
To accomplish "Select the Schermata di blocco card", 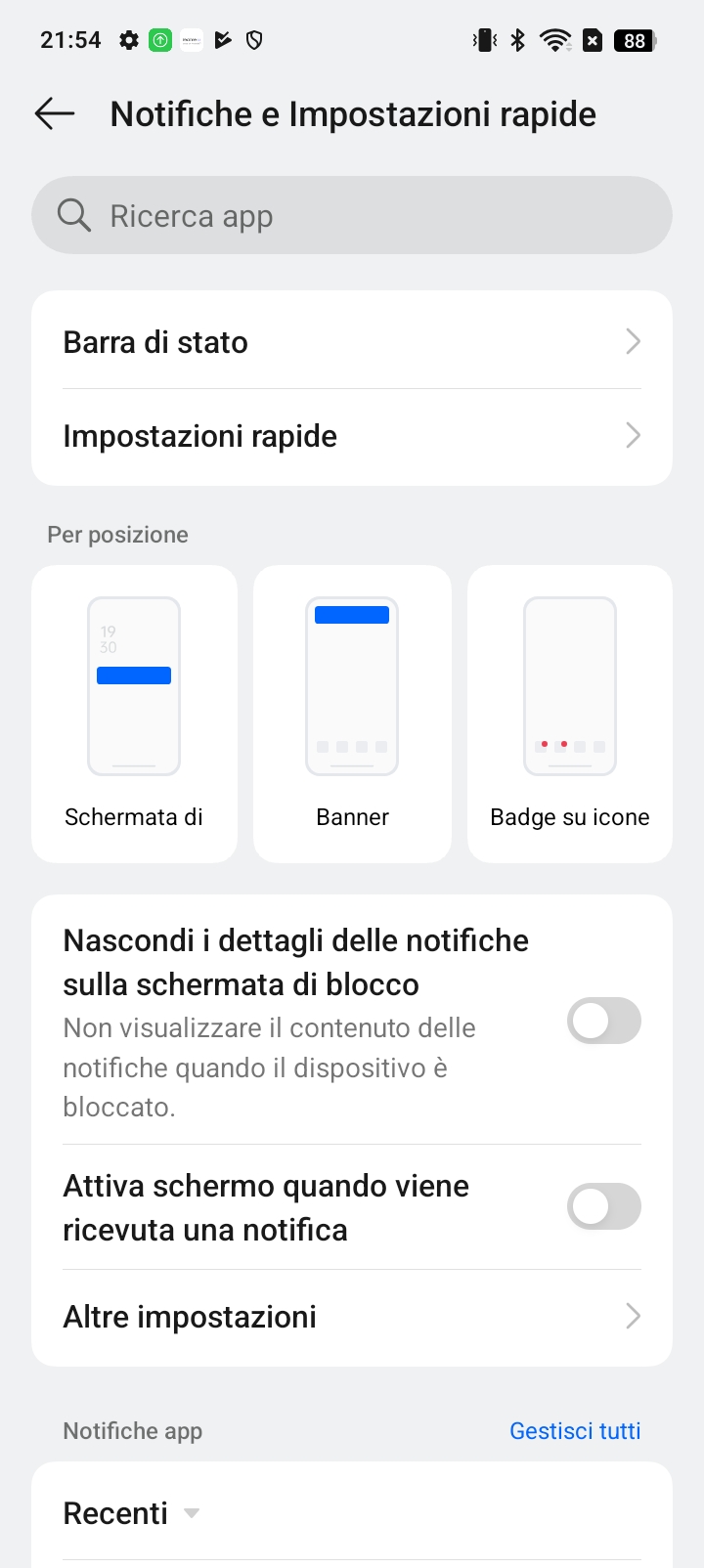I will point(134,714).
